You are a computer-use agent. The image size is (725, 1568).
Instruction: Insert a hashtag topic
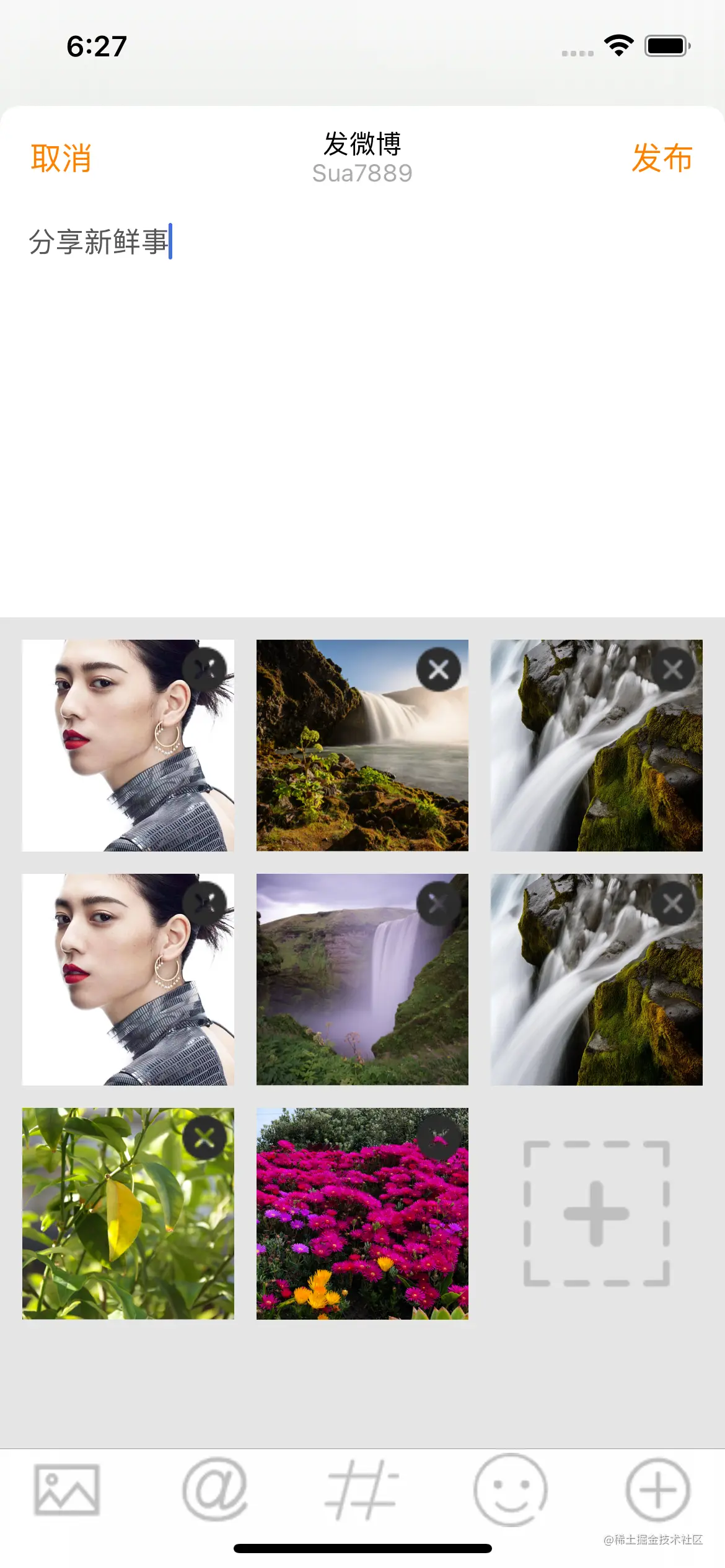point(362,1489)
